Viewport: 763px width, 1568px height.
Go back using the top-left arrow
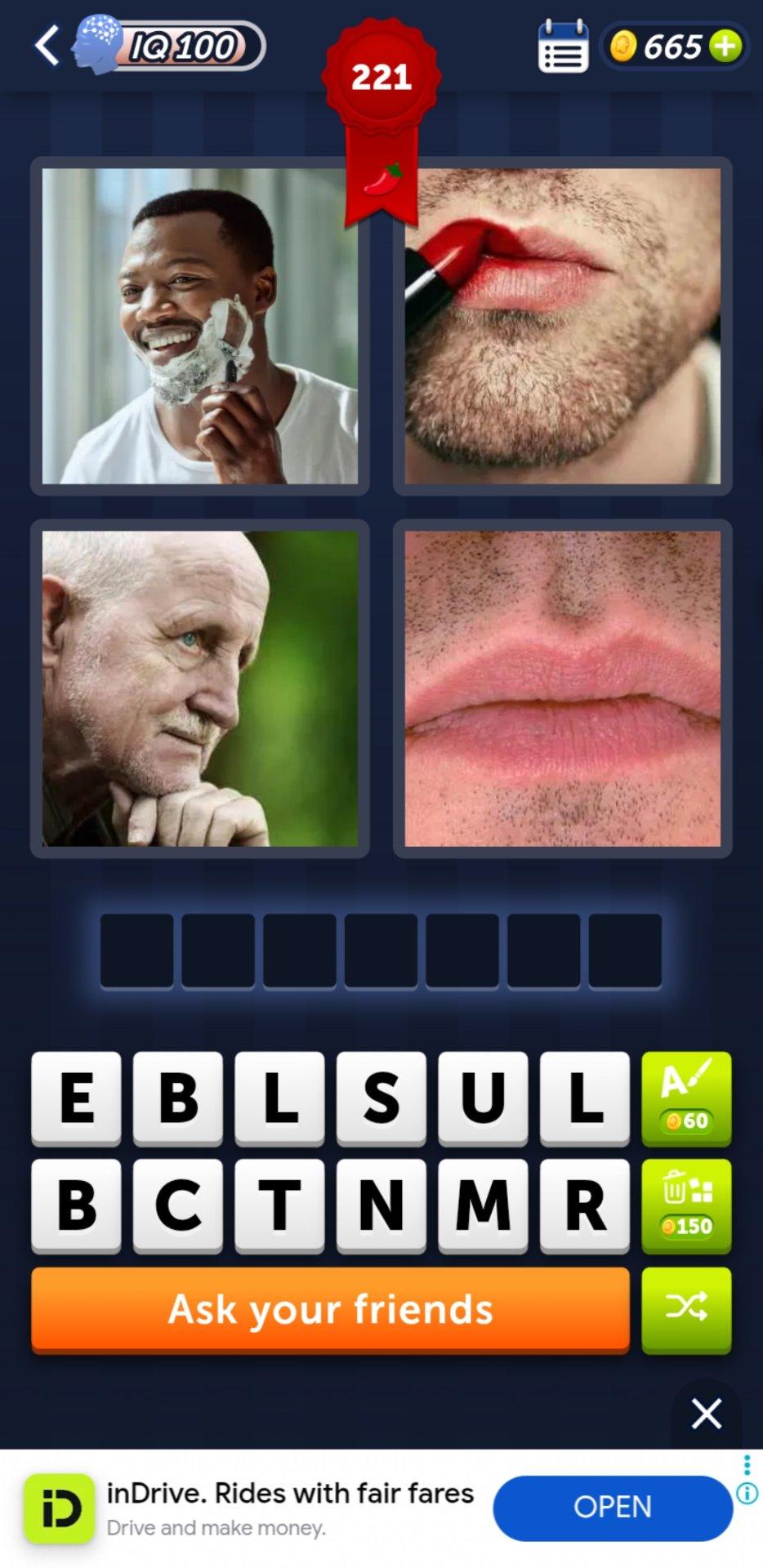click(x=47, y=45)
